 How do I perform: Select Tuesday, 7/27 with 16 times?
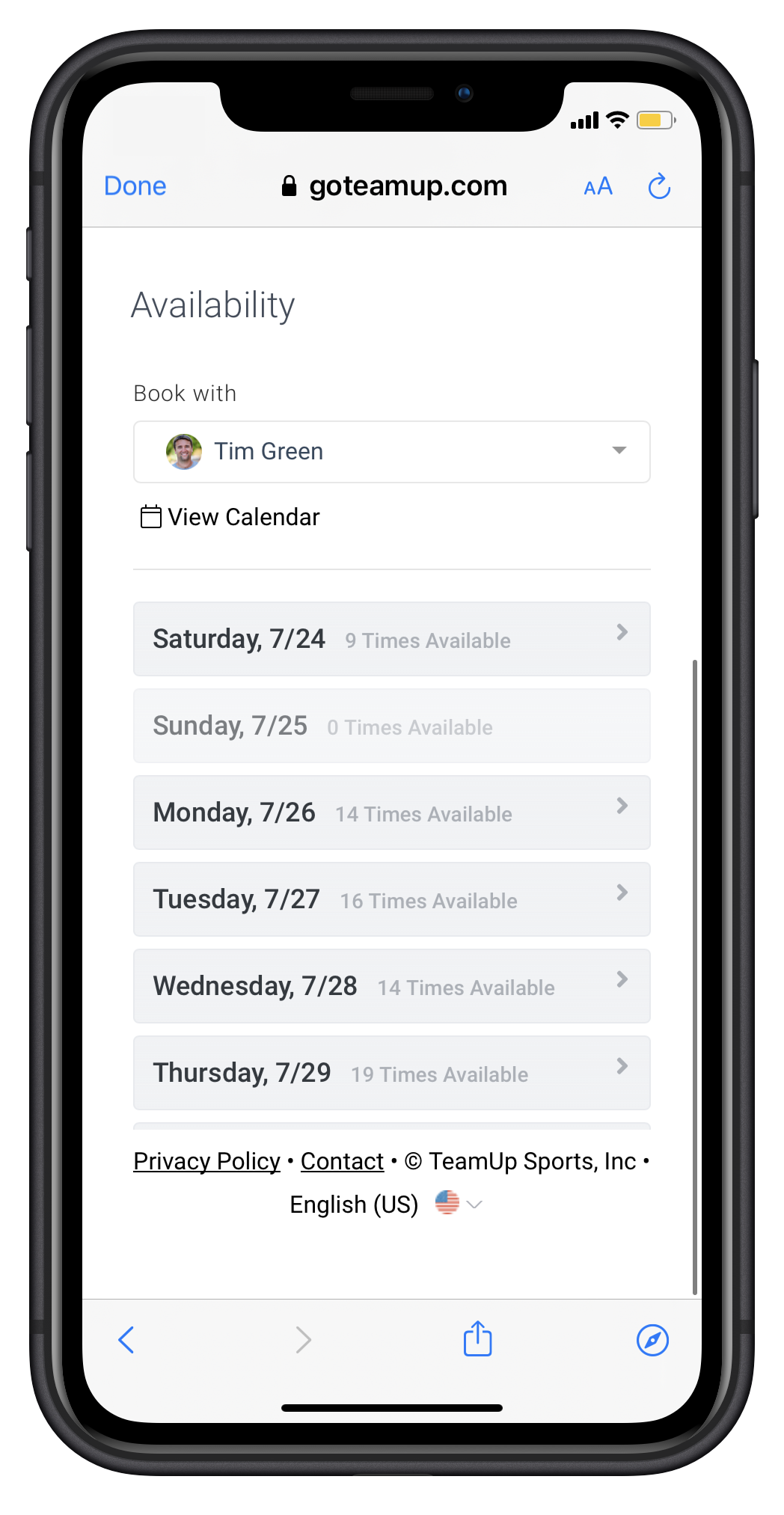pos(391,899)
